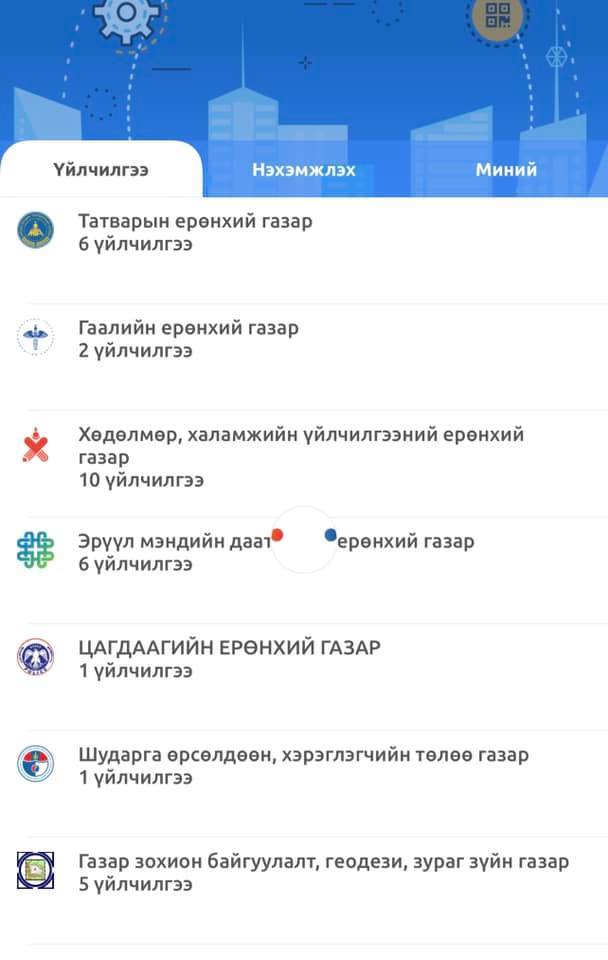608x960 pixels.
Task: Open the Миний tab
Action: (x=506, y=170)
